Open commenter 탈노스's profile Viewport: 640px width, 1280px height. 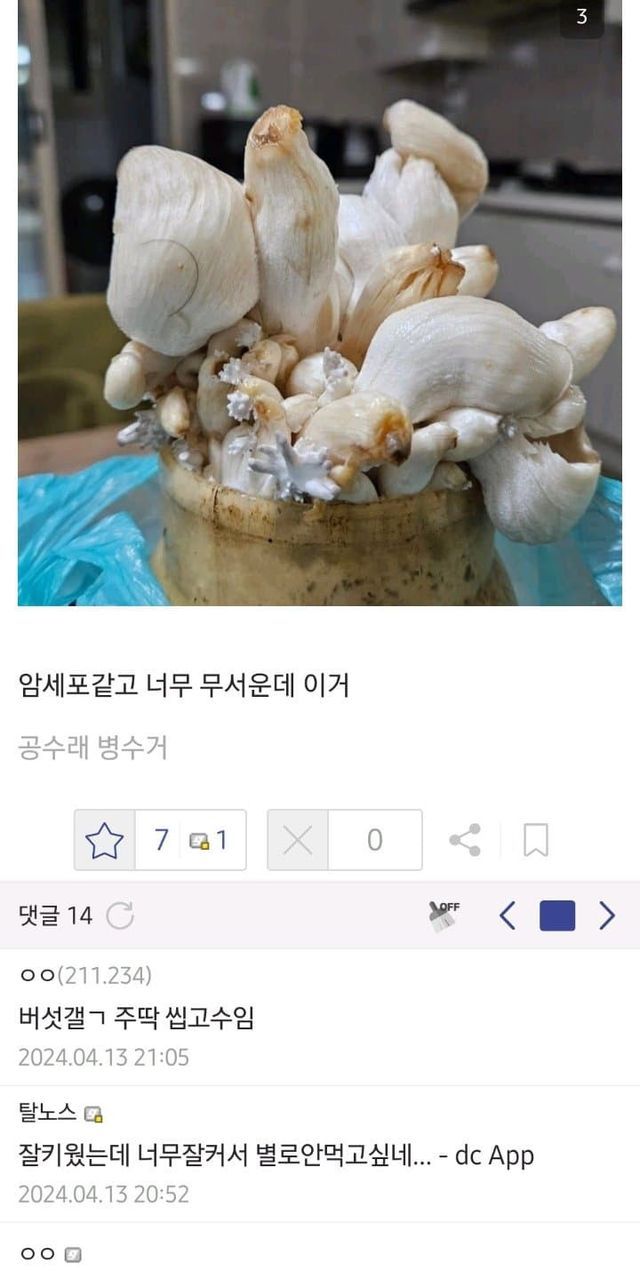click(47, 1113)
